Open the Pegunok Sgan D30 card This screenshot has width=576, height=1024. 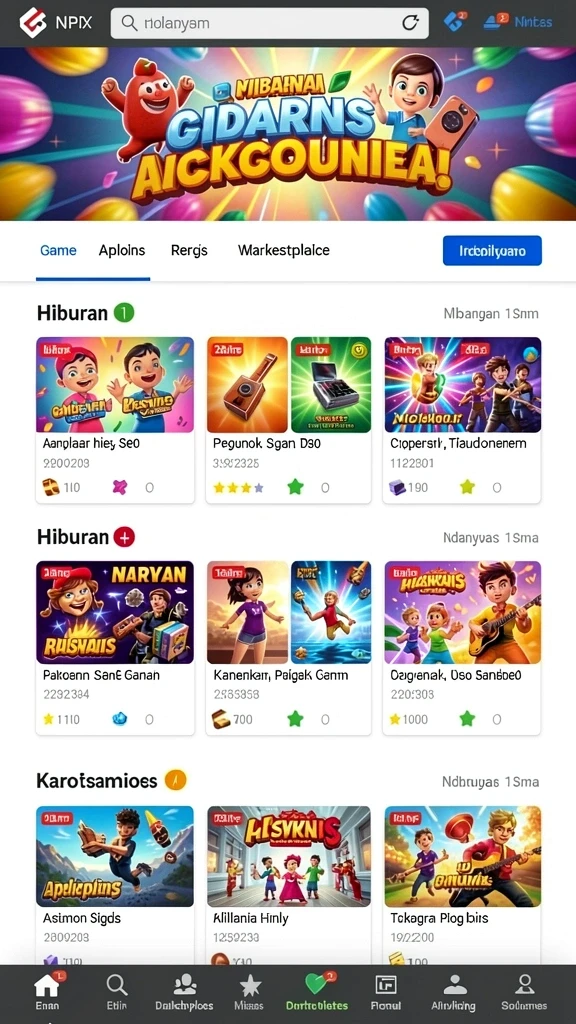288,420
